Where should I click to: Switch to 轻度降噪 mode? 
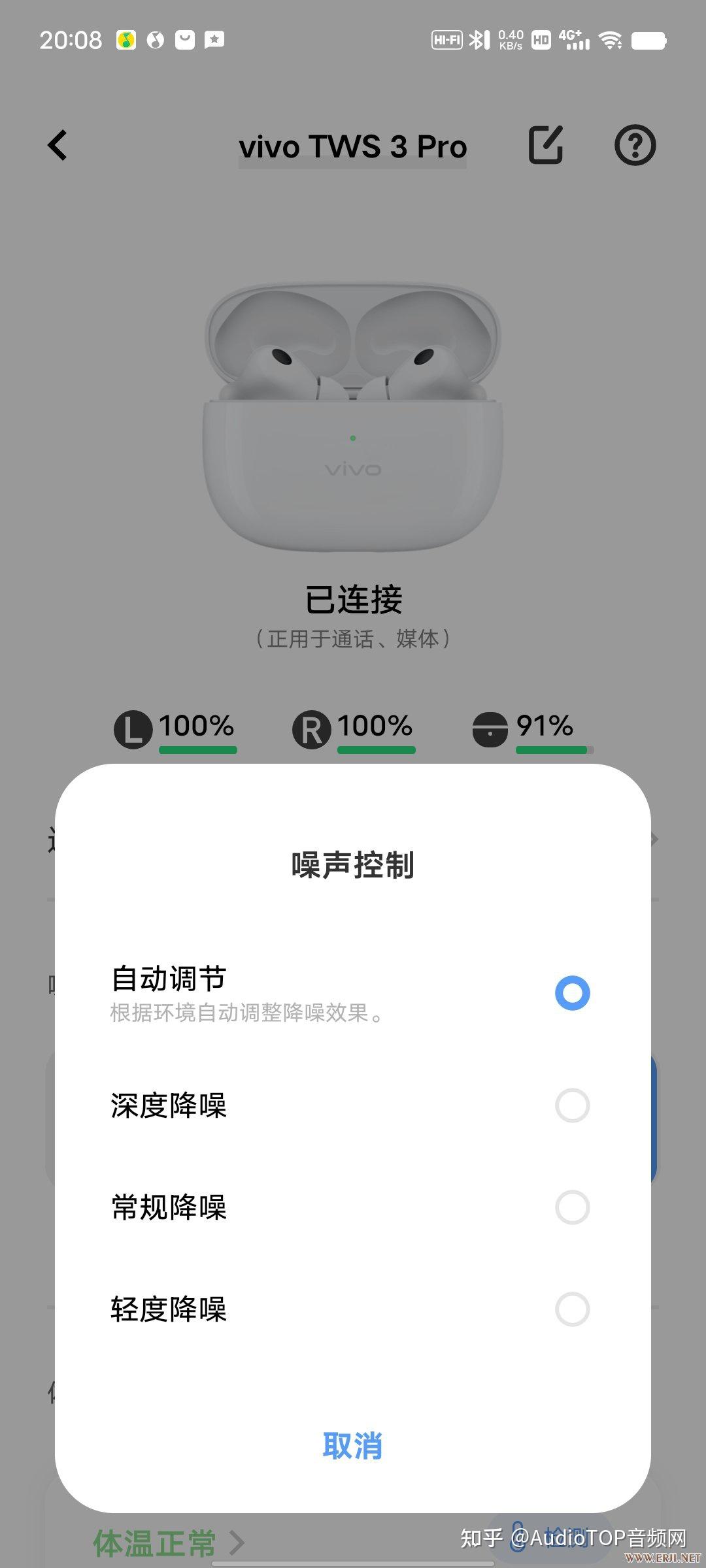click(x=572, y=1309)
